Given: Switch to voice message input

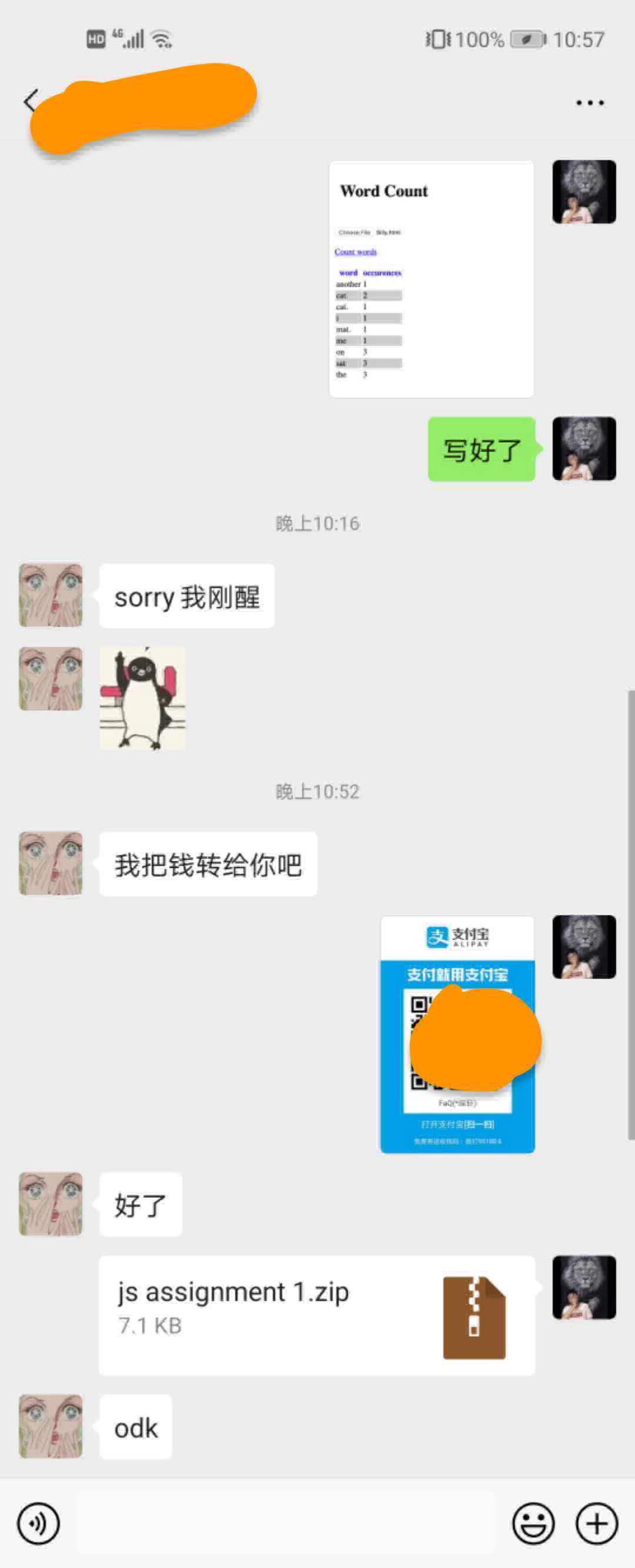Looking at the screenshot, I should 38,1523.
